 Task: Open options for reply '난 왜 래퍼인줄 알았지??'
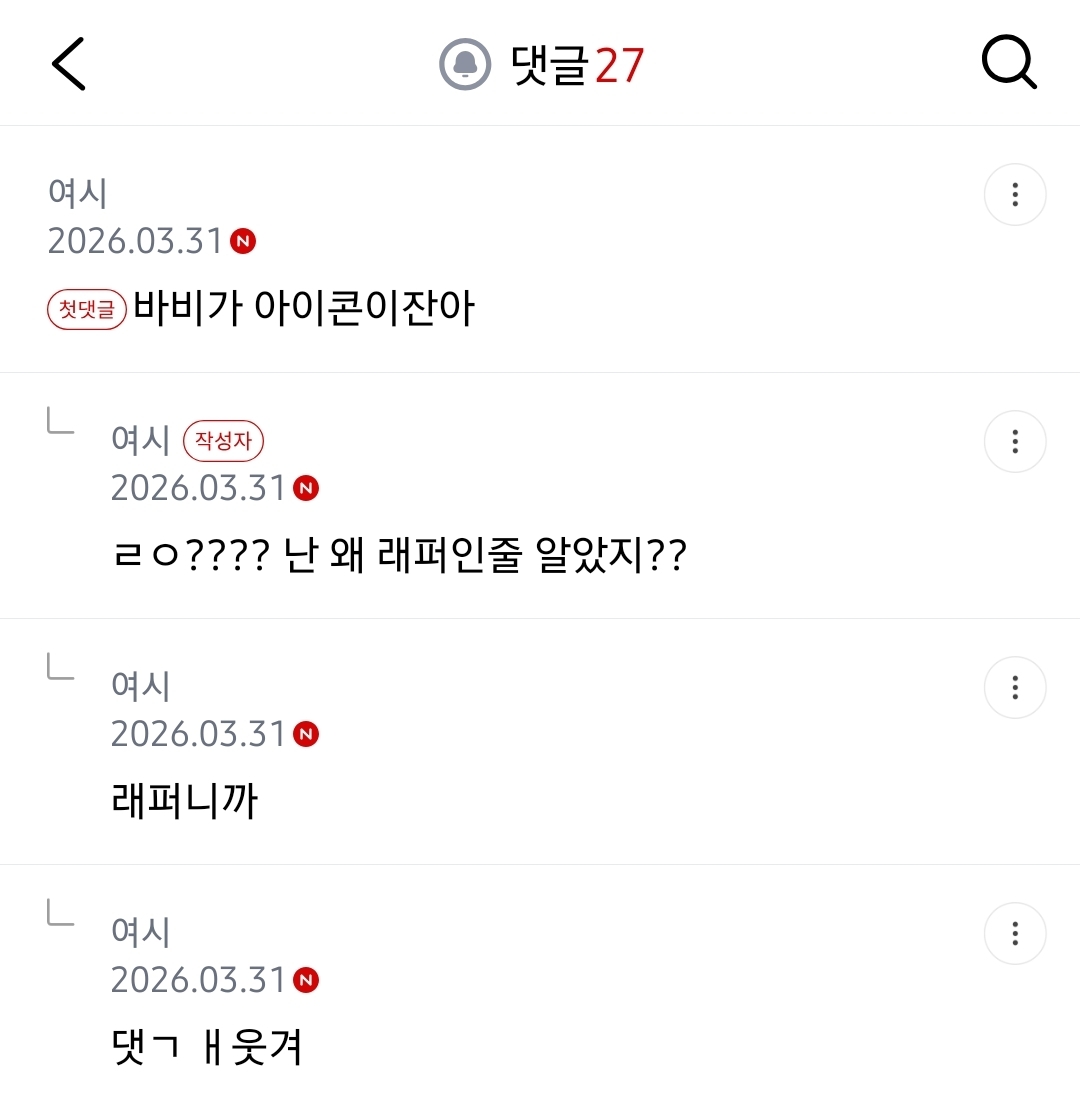pyautogui.click(x=1015, y=441)
